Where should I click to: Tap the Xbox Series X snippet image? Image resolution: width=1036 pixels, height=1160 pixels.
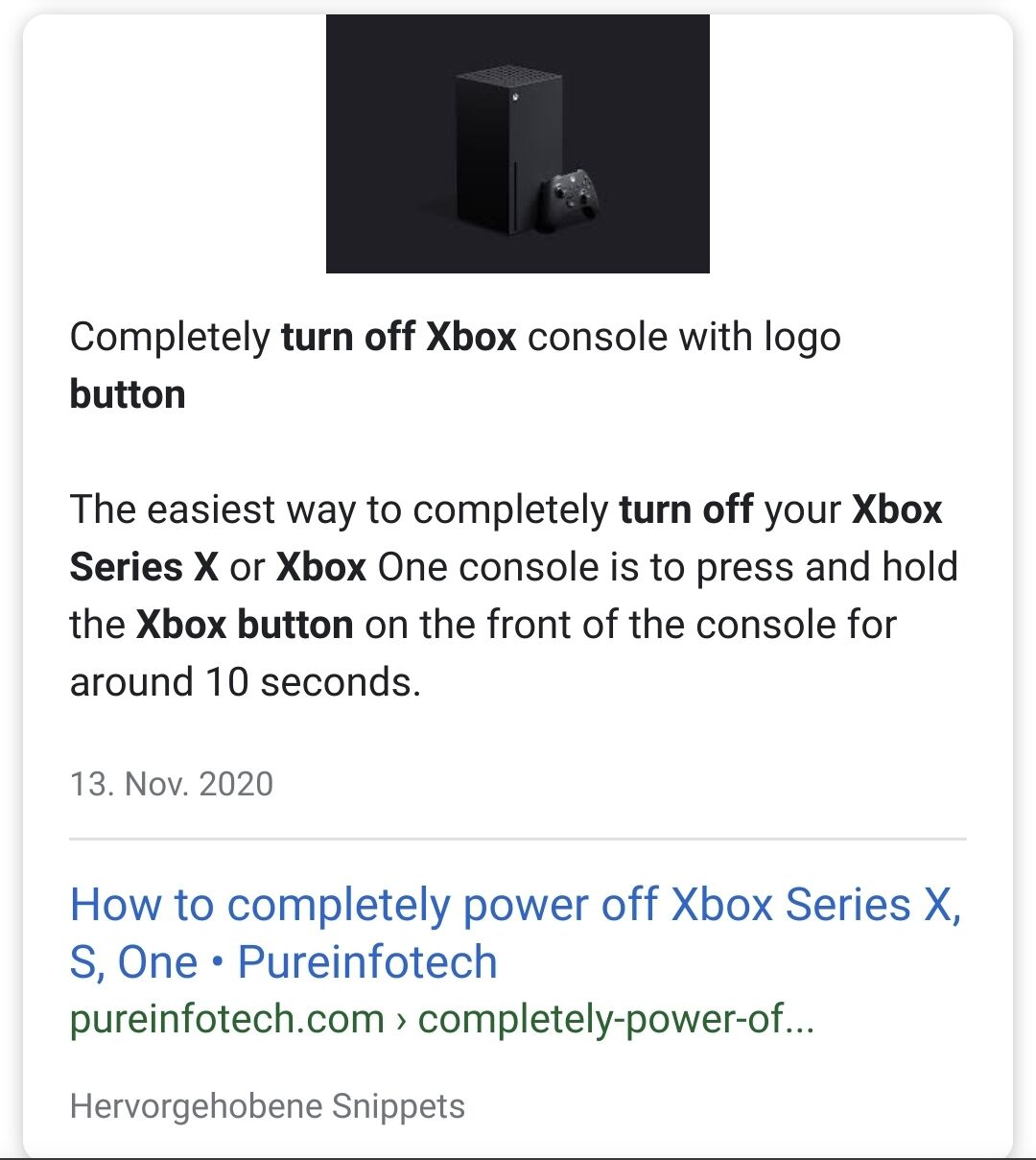(517, 144)
